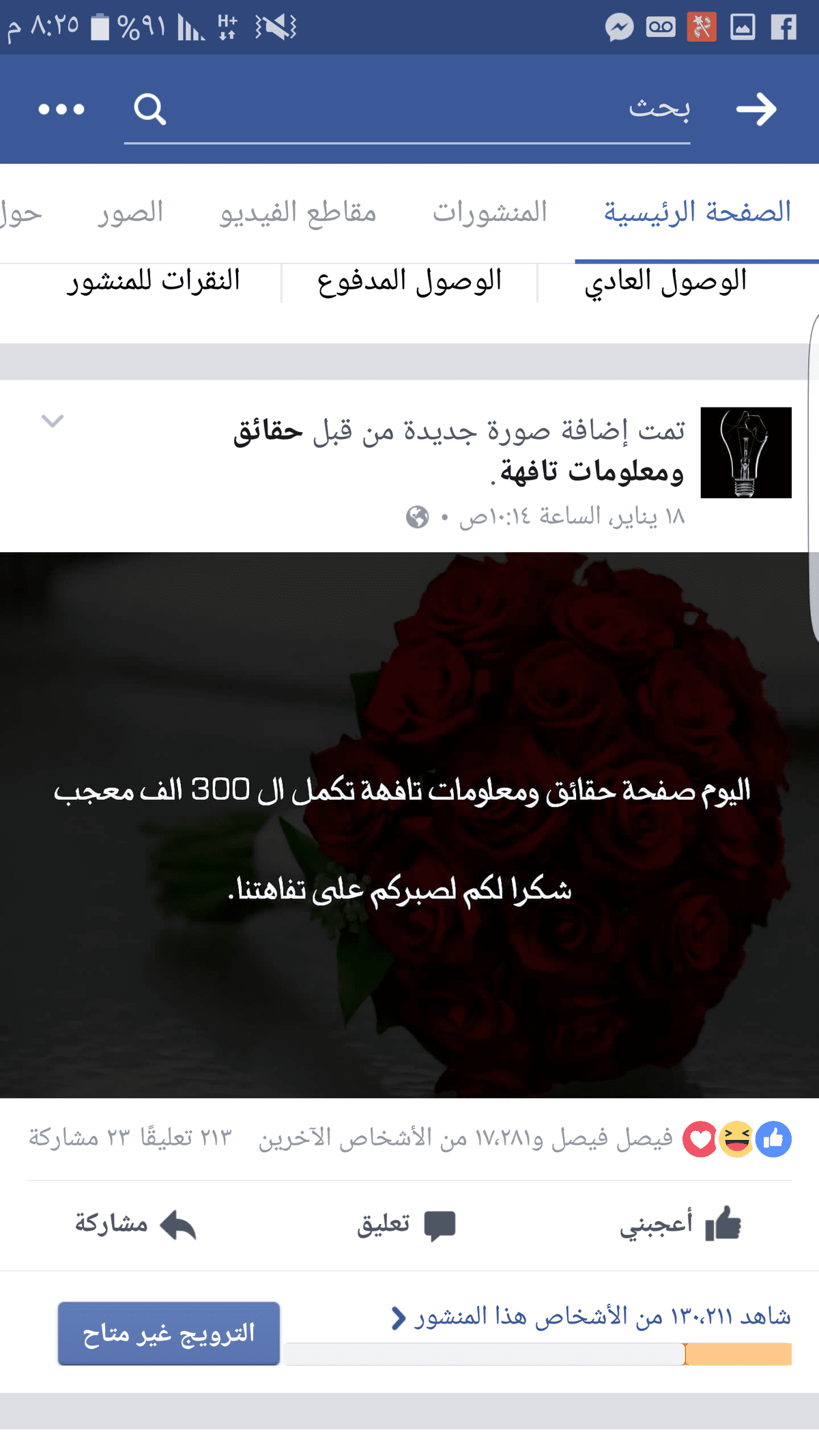819x1456 pixels.
Task: Like the post with أعجبني
Action: coord(680,1224)
